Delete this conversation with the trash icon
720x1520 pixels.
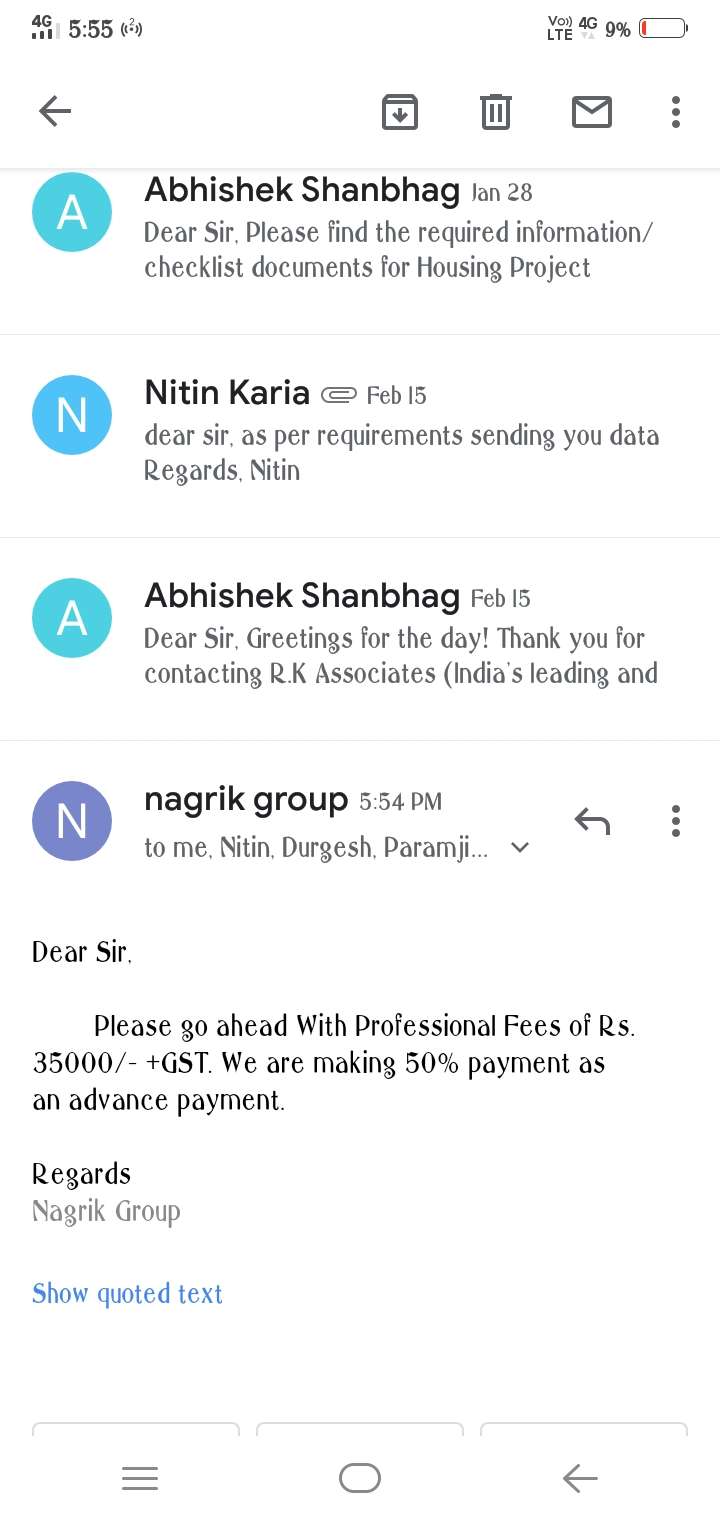[495, 111]
